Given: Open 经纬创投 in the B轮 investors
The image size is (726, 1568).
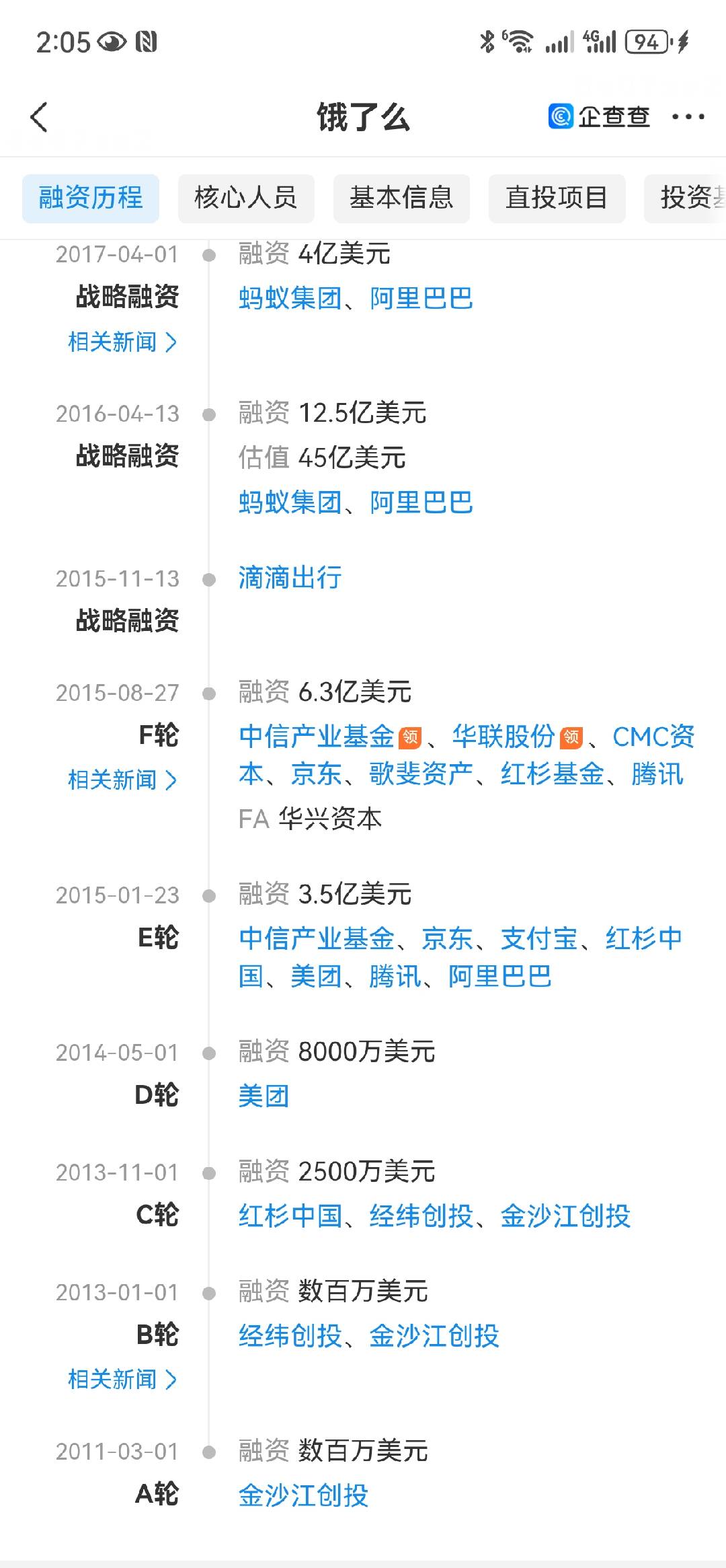Looking at the screenshot, I should [290, 1335].
